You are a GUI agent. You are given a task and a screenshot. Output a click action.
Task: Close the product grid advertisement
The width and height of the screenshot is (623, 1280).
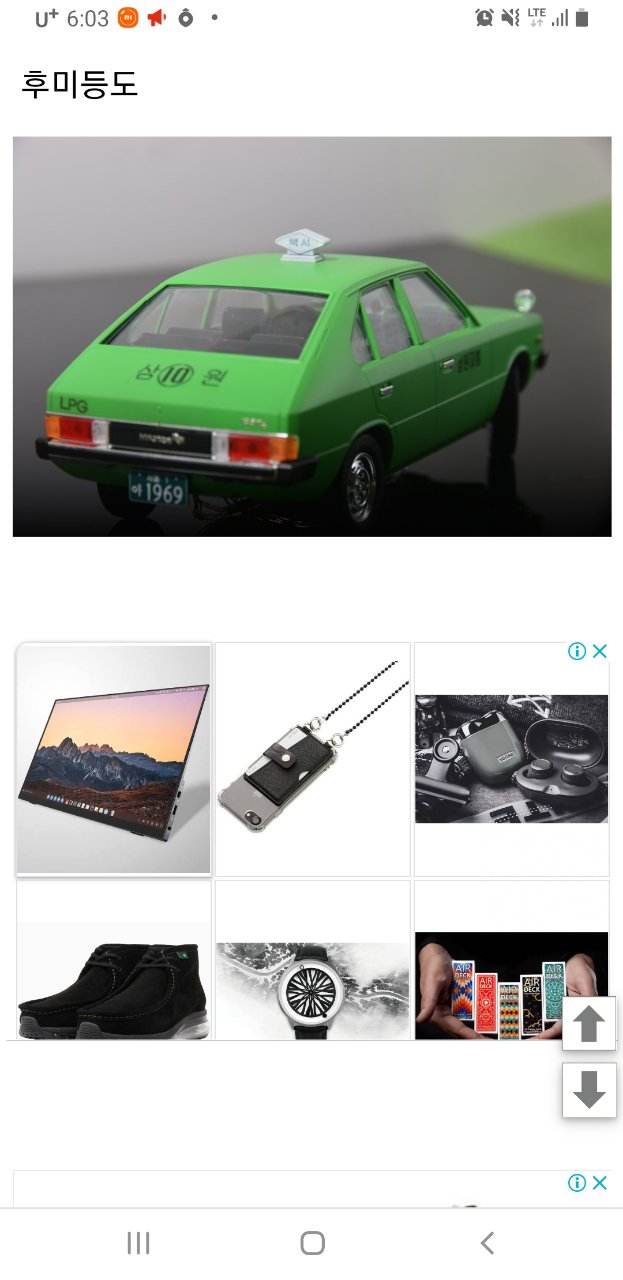pyautogui.click(x=600, y=652)
